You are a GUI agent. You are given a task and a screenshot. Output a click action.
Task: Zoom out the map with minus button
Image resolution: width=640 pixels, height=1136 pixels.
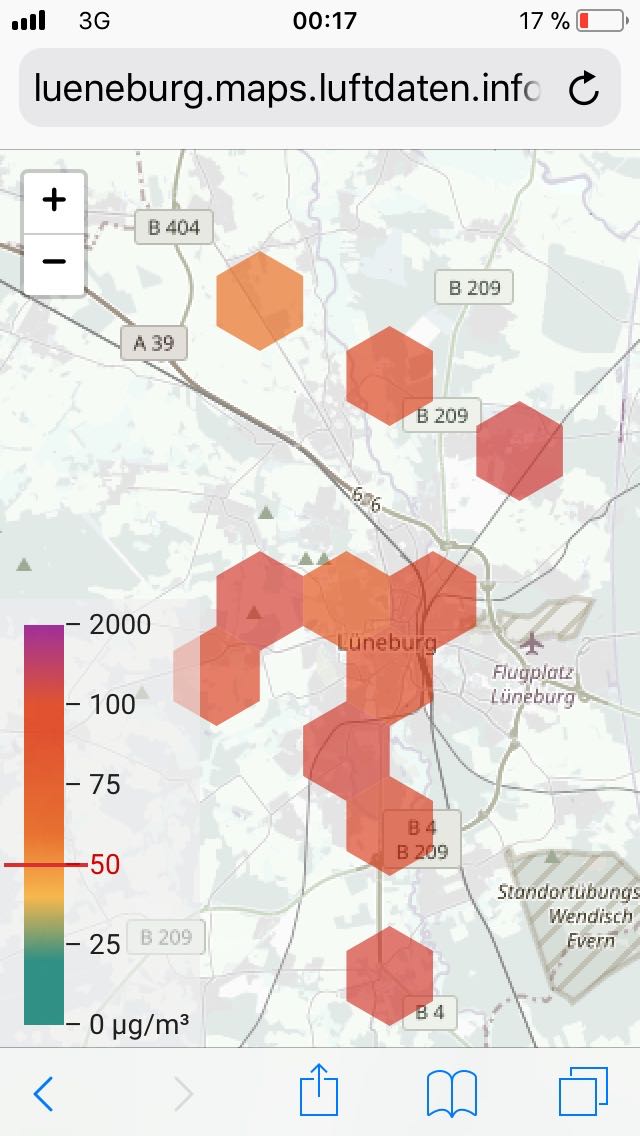[54, 262]
